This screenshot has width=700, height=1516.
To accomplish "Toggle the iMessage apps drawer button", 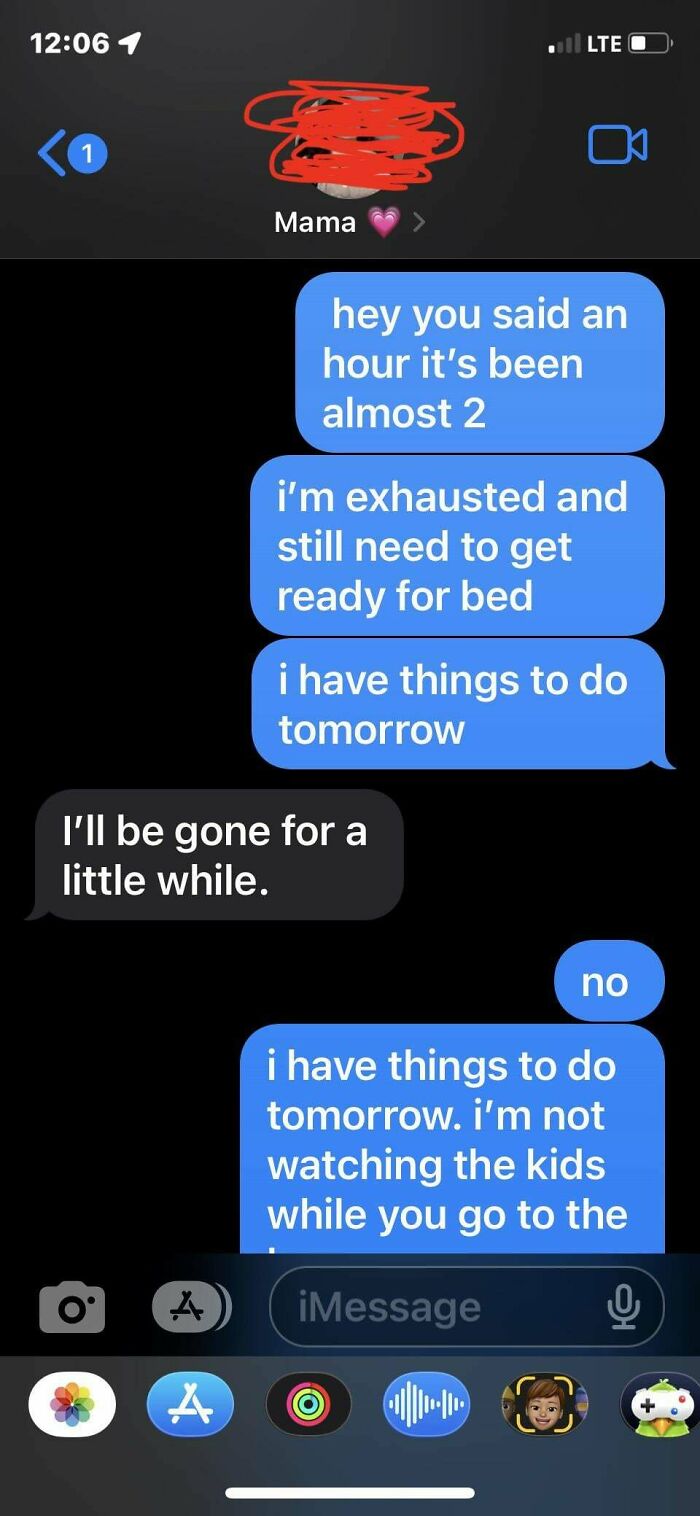I will point(191,1307).
